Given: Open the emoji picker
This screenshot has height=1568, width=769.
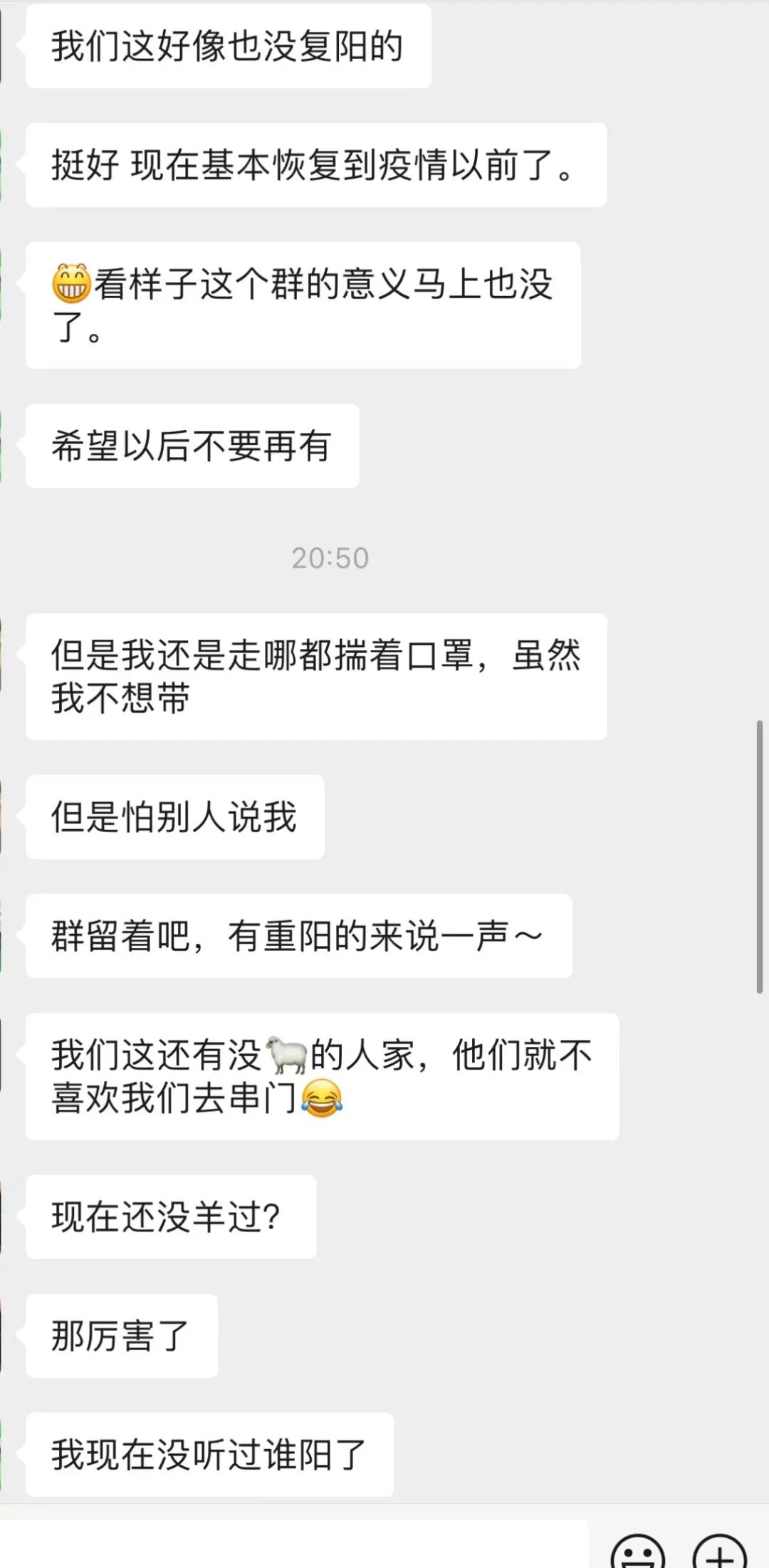Looking at the screenshot, I should pyautogui.click(x=638, y=1552).
